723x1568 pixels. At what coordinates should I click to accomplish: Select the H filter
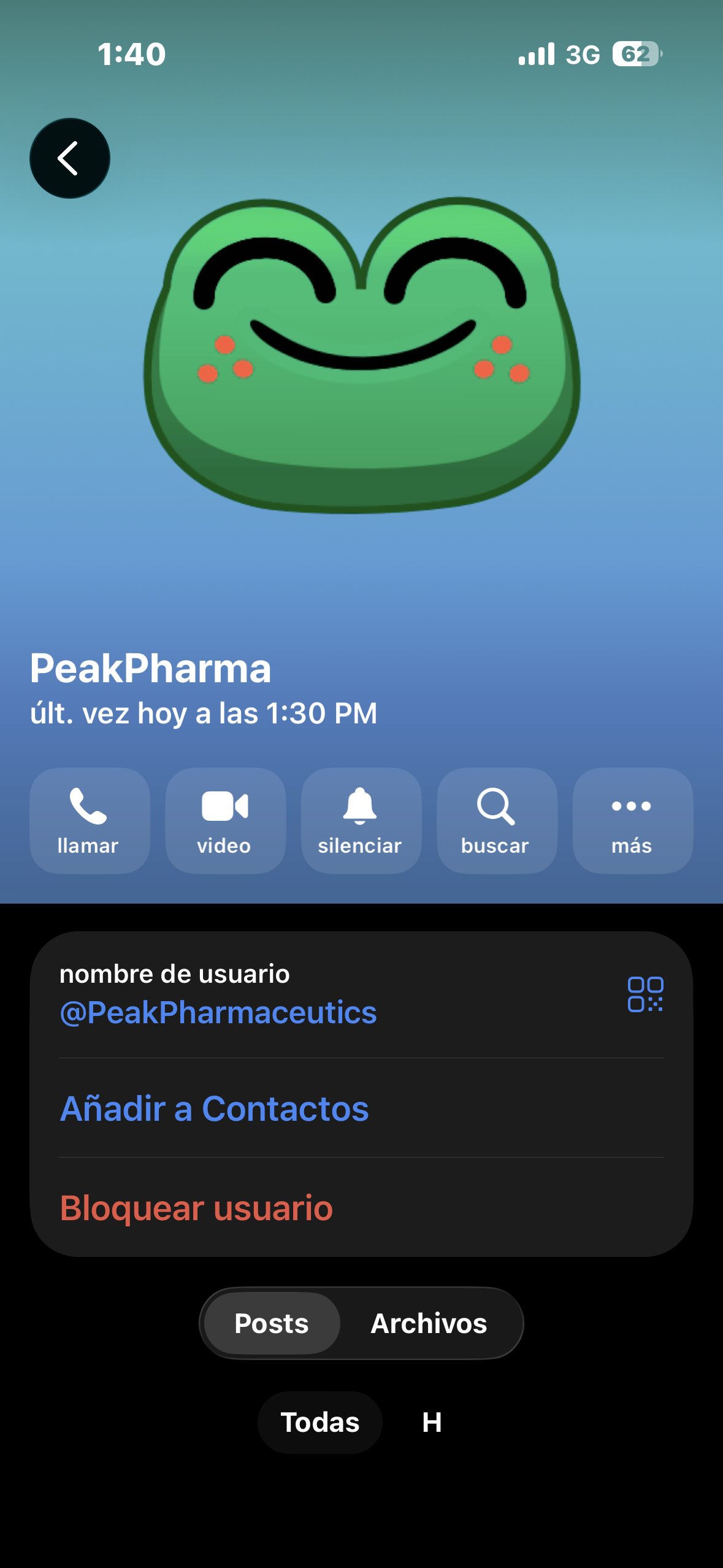pos(432,1422)
